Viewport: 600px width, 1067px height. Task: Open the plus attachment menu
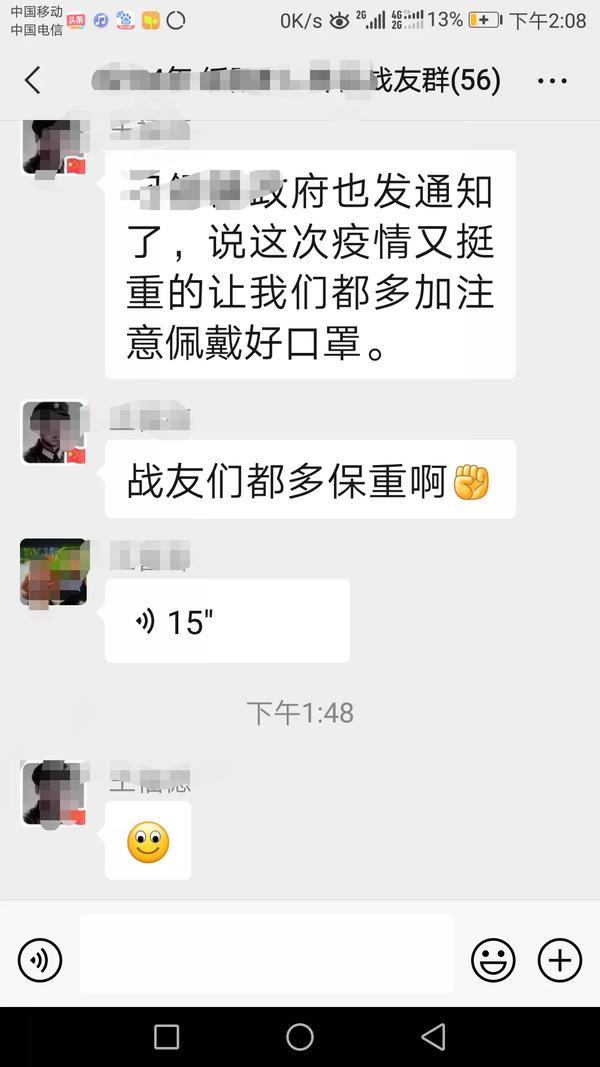560,961
